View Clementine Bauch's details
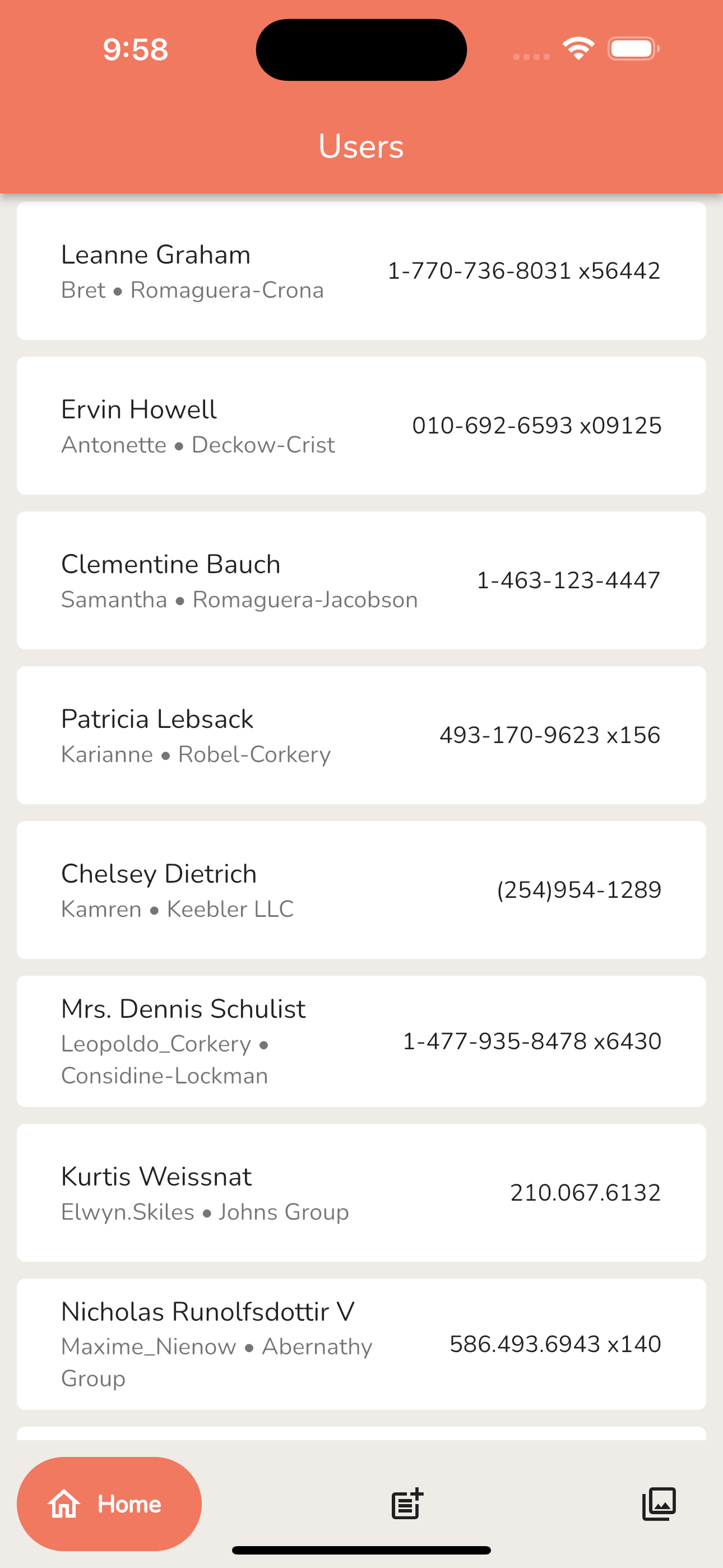723x1568 pixels. click(361, 580)
